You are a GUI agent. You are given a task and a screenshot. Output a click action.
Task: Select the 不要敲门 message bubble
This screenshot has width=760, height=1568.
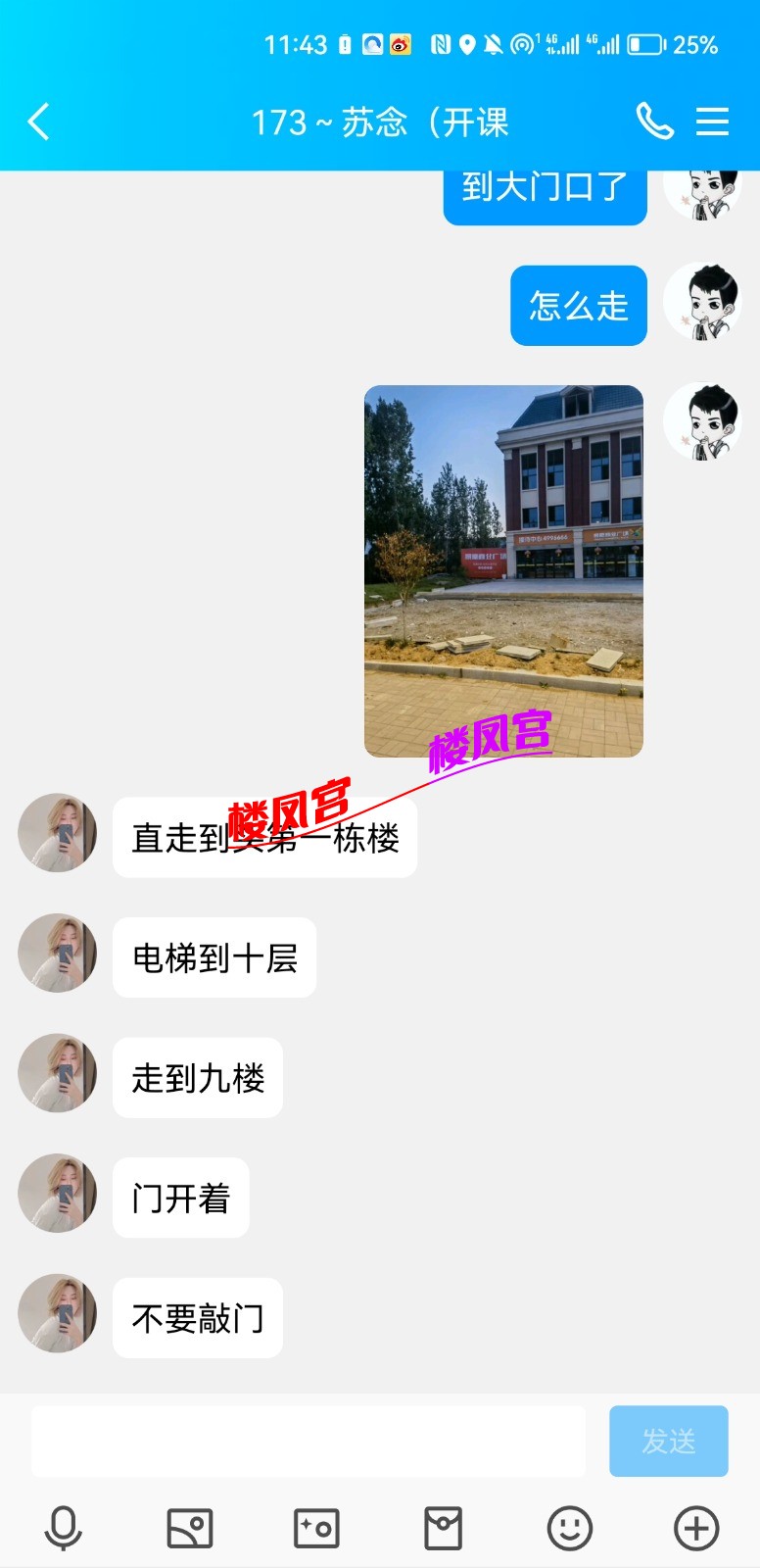pyautogui.click(x=197, y=1318)
